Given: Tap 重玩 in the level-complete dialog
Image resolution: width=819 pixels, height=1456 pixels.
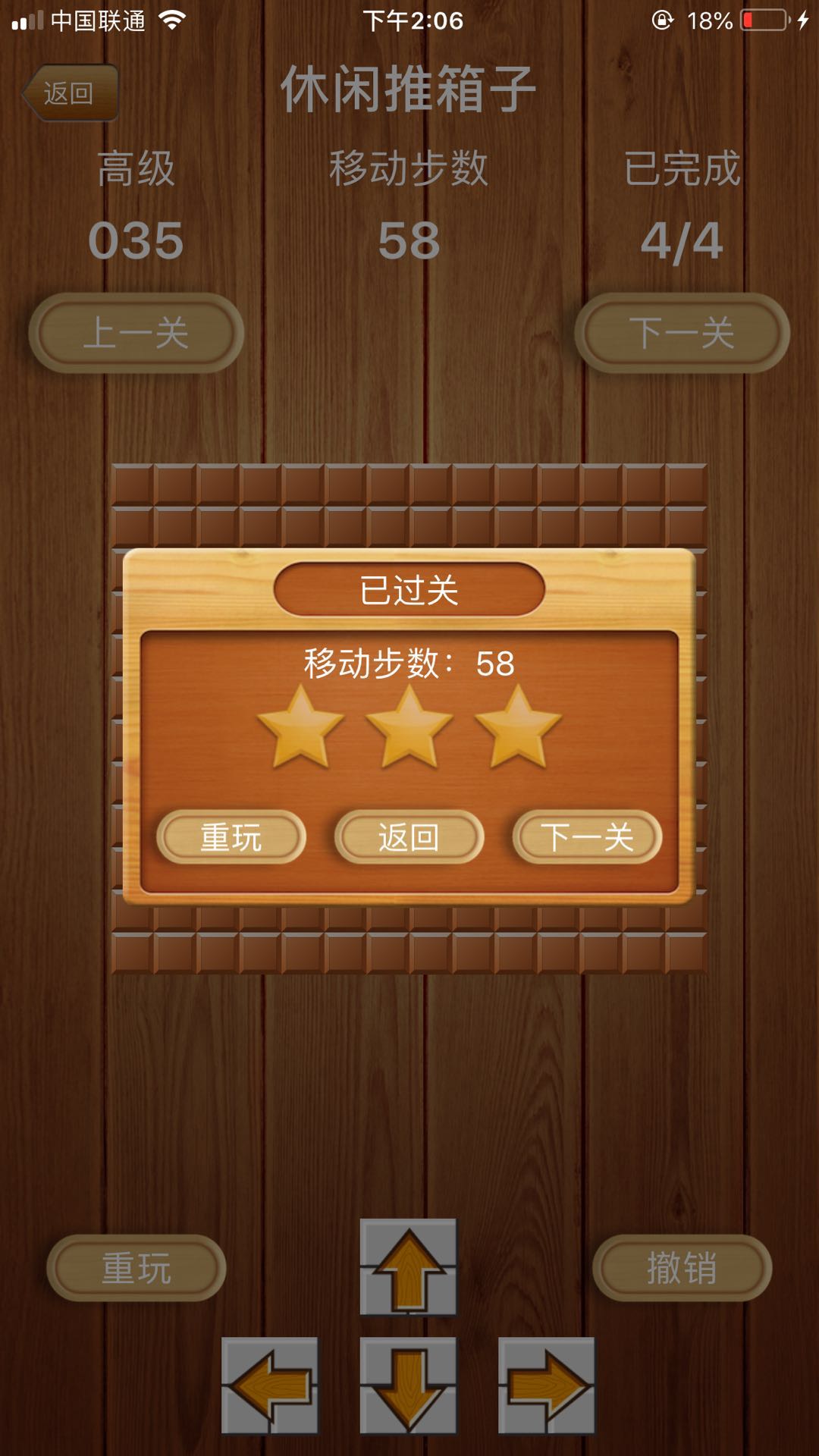Looking at the screenshot, I should (x=231, y=837).
